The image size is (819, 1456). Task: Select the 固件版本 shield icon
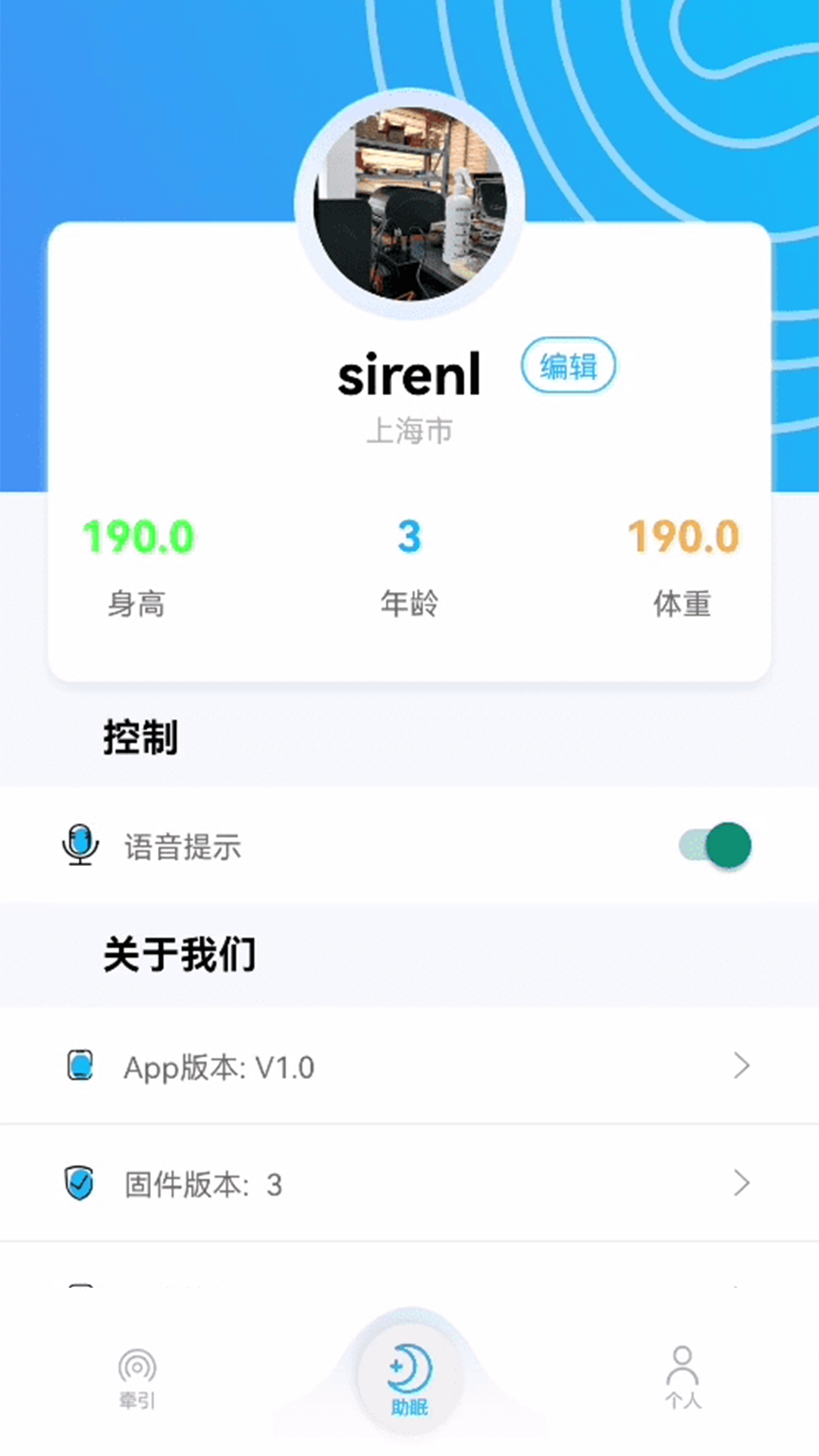[80, 1183]
